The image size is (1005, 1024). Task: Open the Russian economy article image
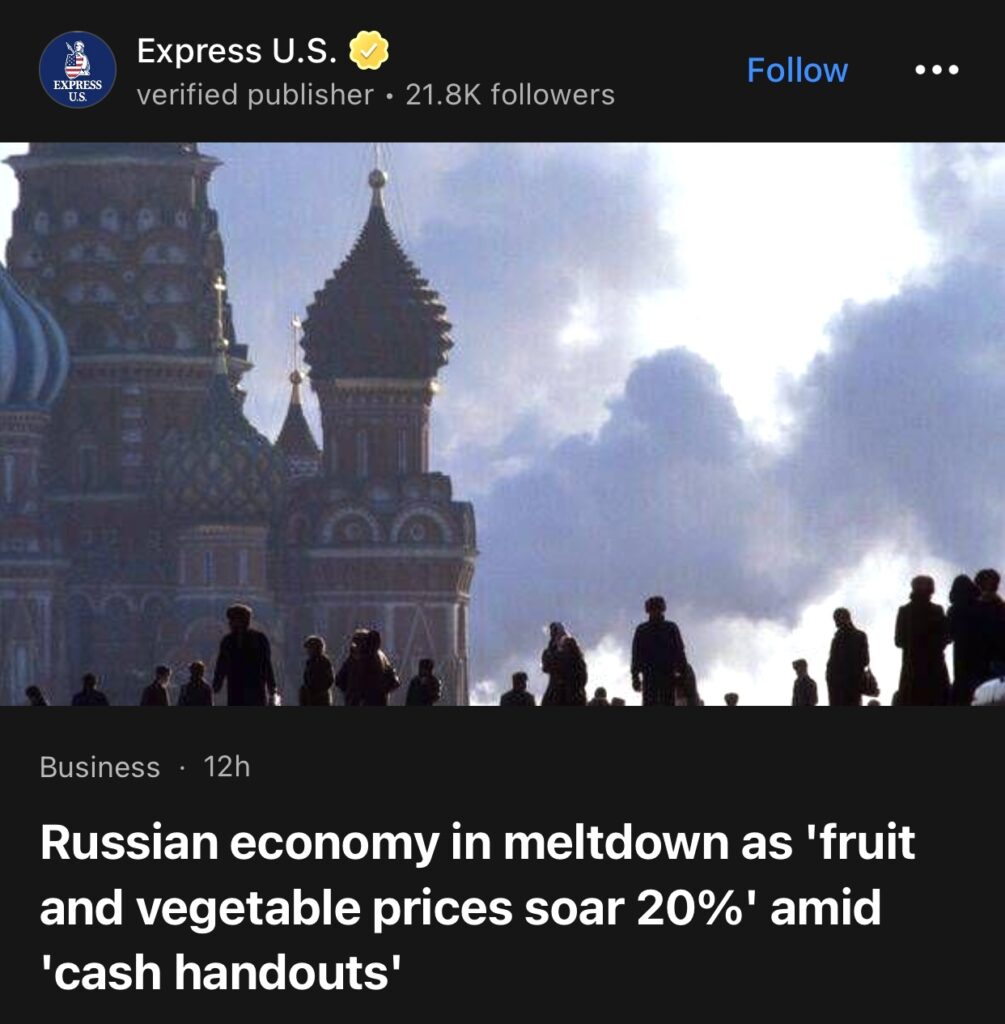pos(502,424)
